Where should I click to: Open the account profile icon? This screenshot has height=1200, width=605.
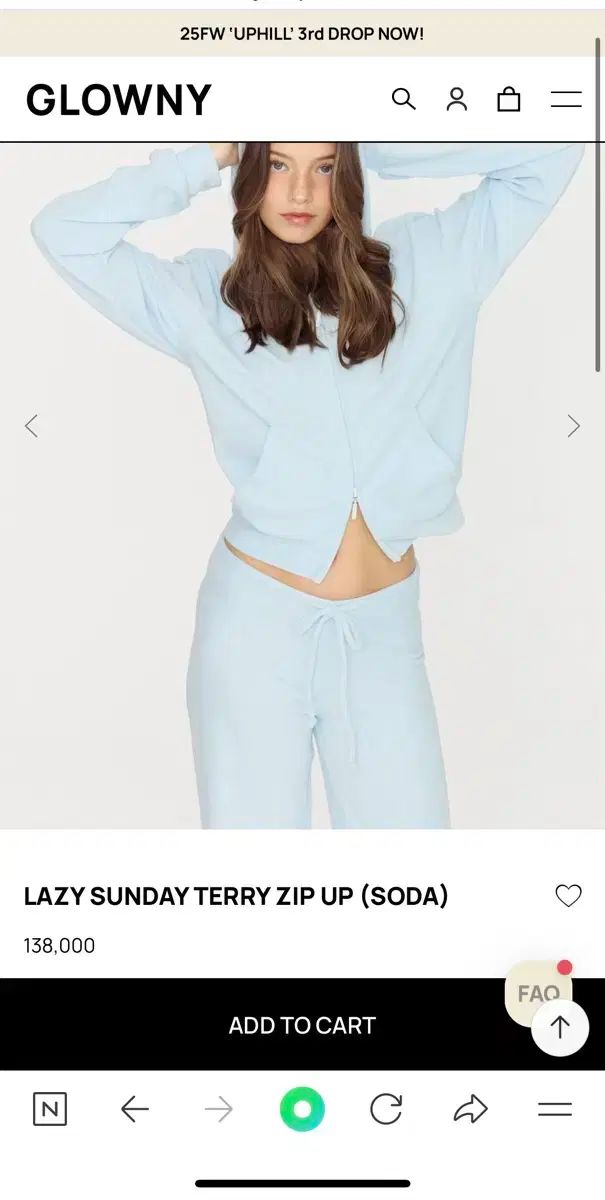click(457, 99)
